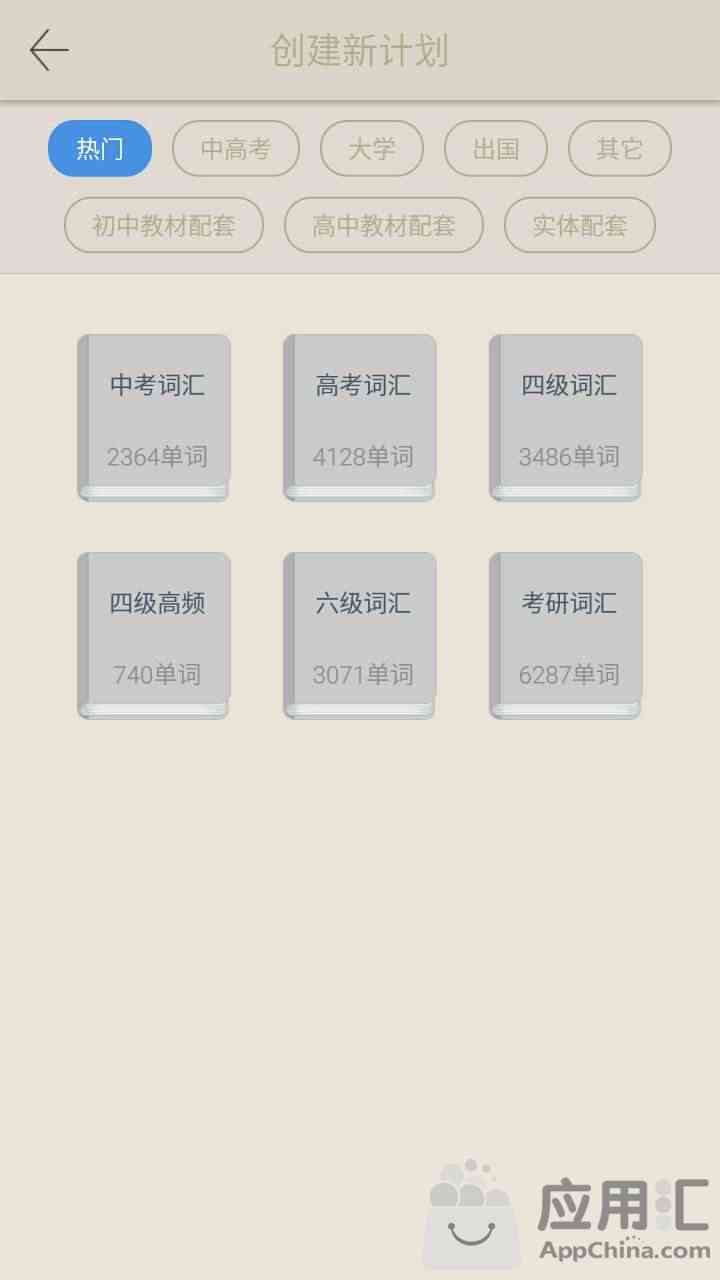Open the 高考词汇 word book

(361, 417)
